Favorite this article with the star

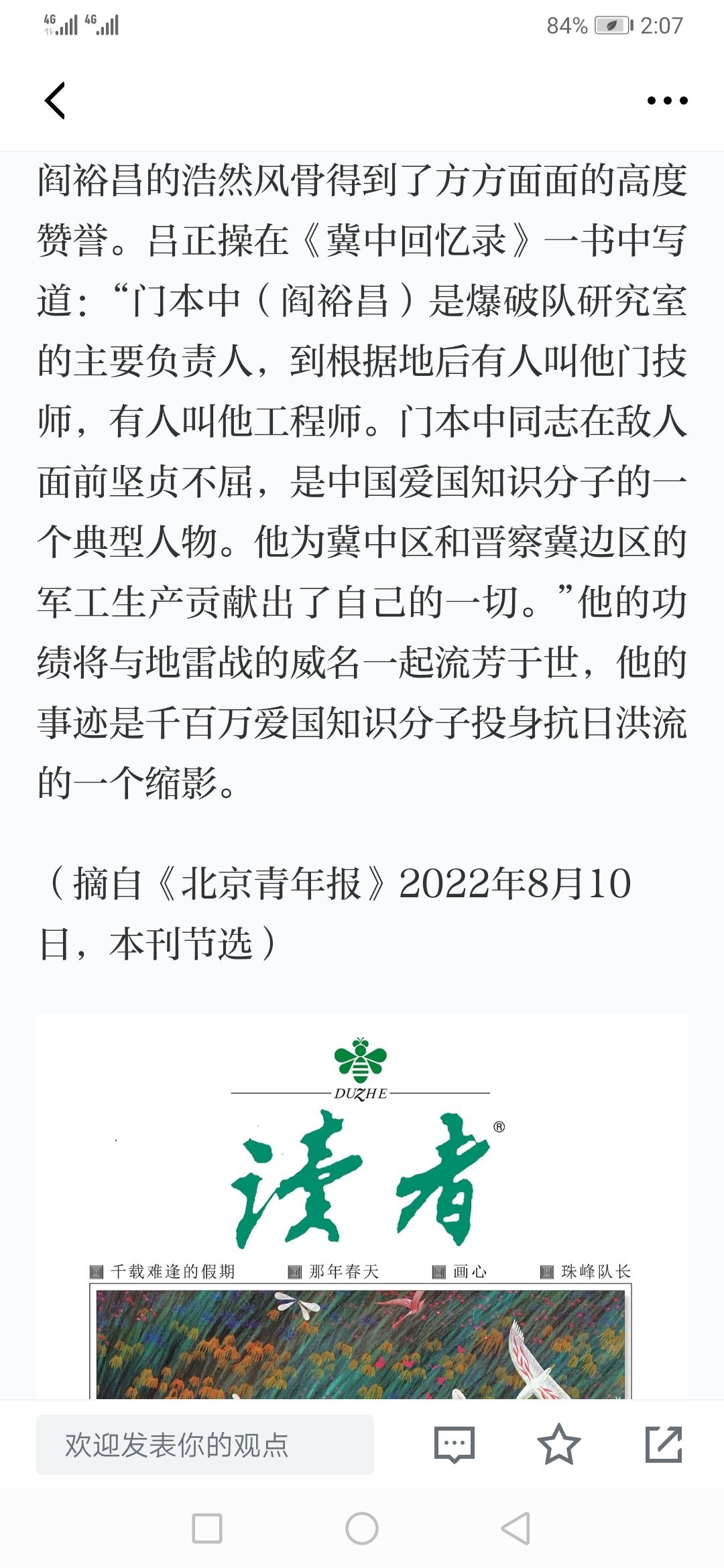pos(558,1445)
